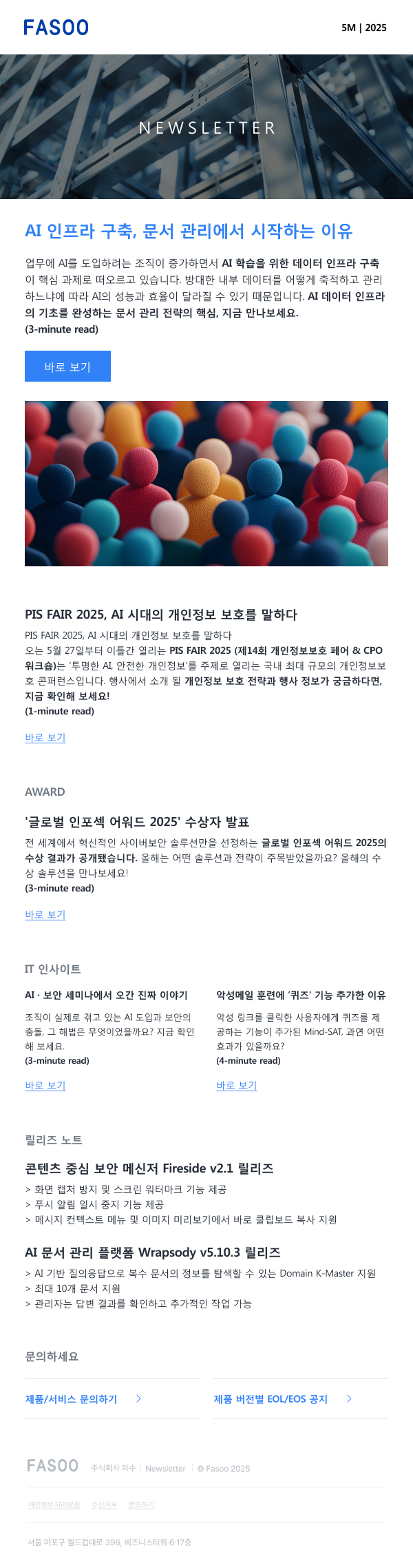Tap the blue 바로 보기 button

tap(67, 367)
